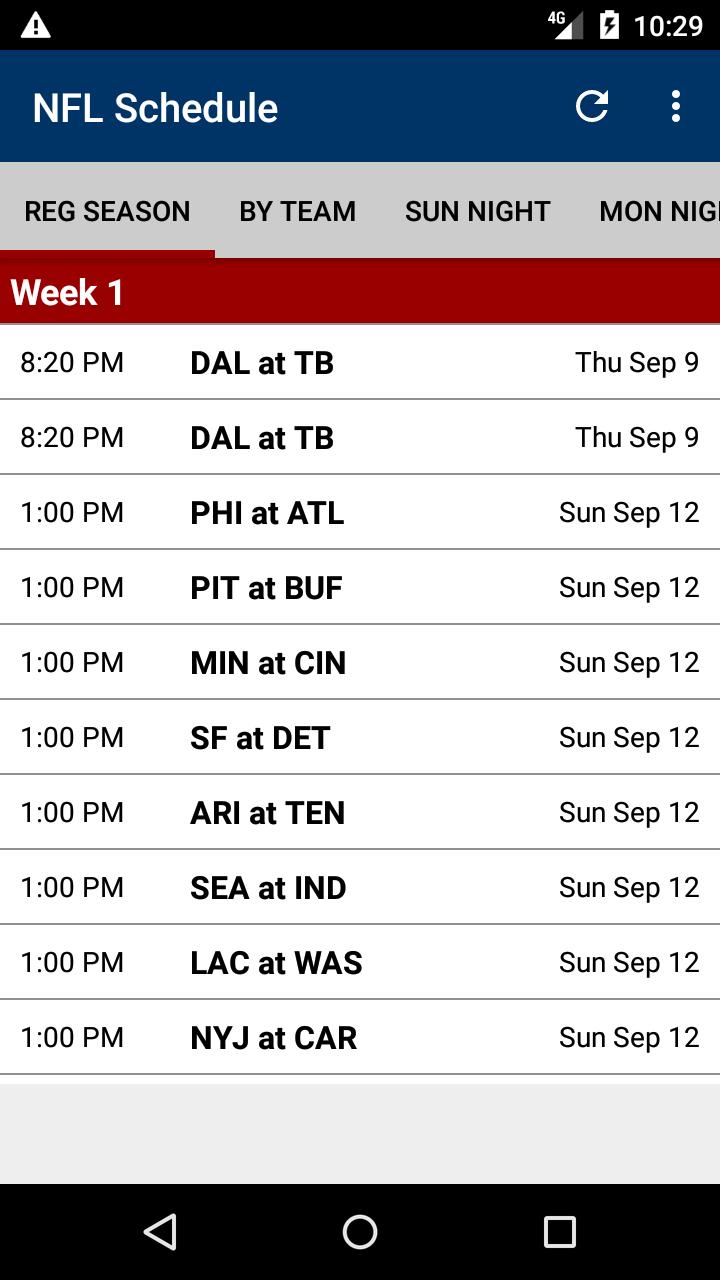Select the Reg Season tab
Viewport: 720px width, 1280px height.
(x=107, y=211)
